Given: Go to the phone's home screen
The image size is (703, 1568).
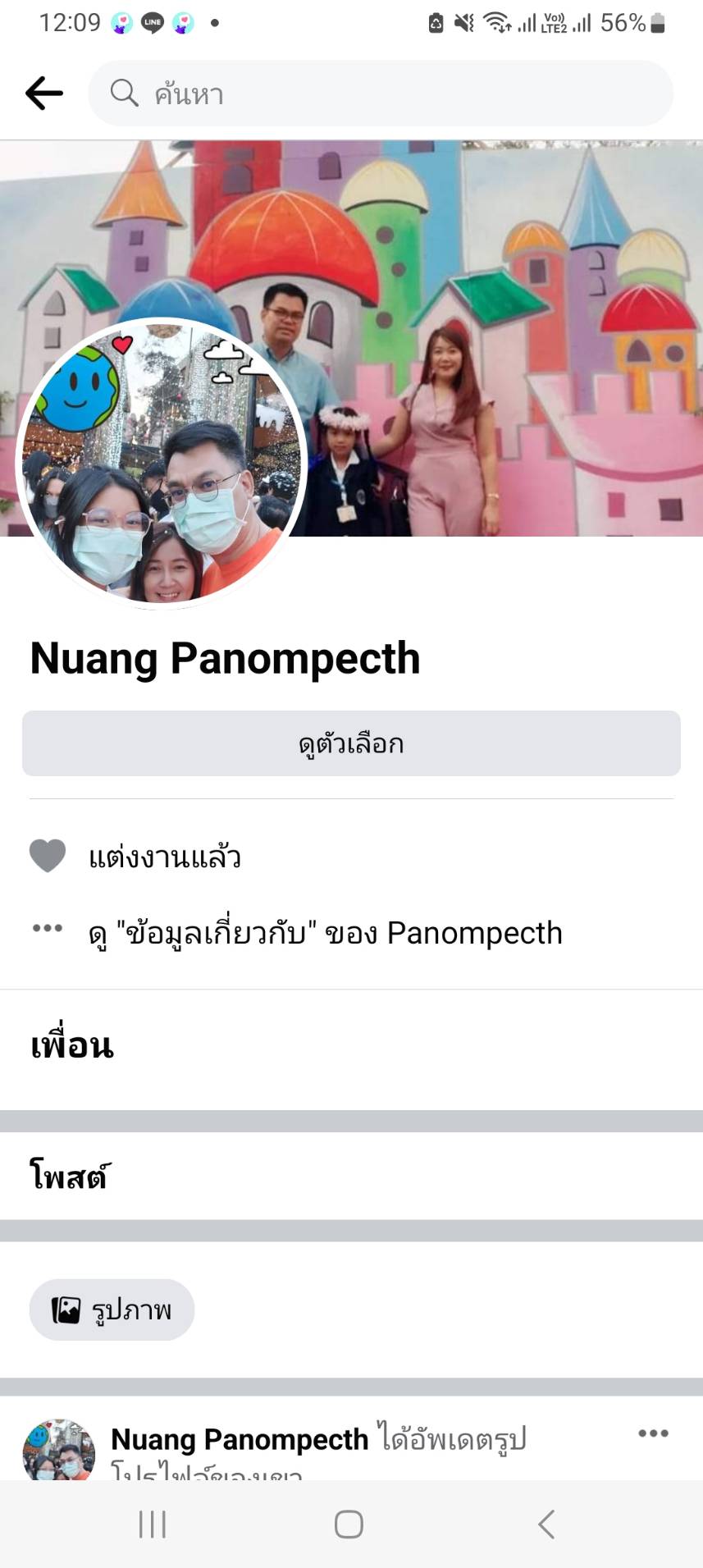Looking at the screenshot, I should tap(349, 1524).
